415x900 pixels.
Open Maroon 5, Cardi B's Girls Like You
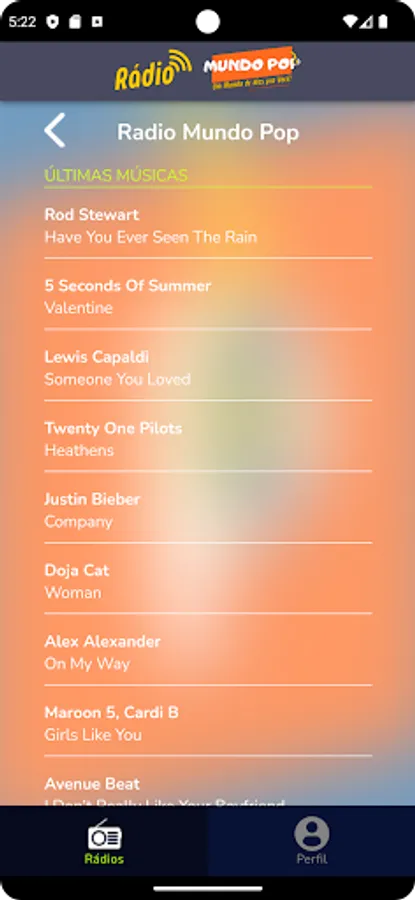click(x=208, y=724)
